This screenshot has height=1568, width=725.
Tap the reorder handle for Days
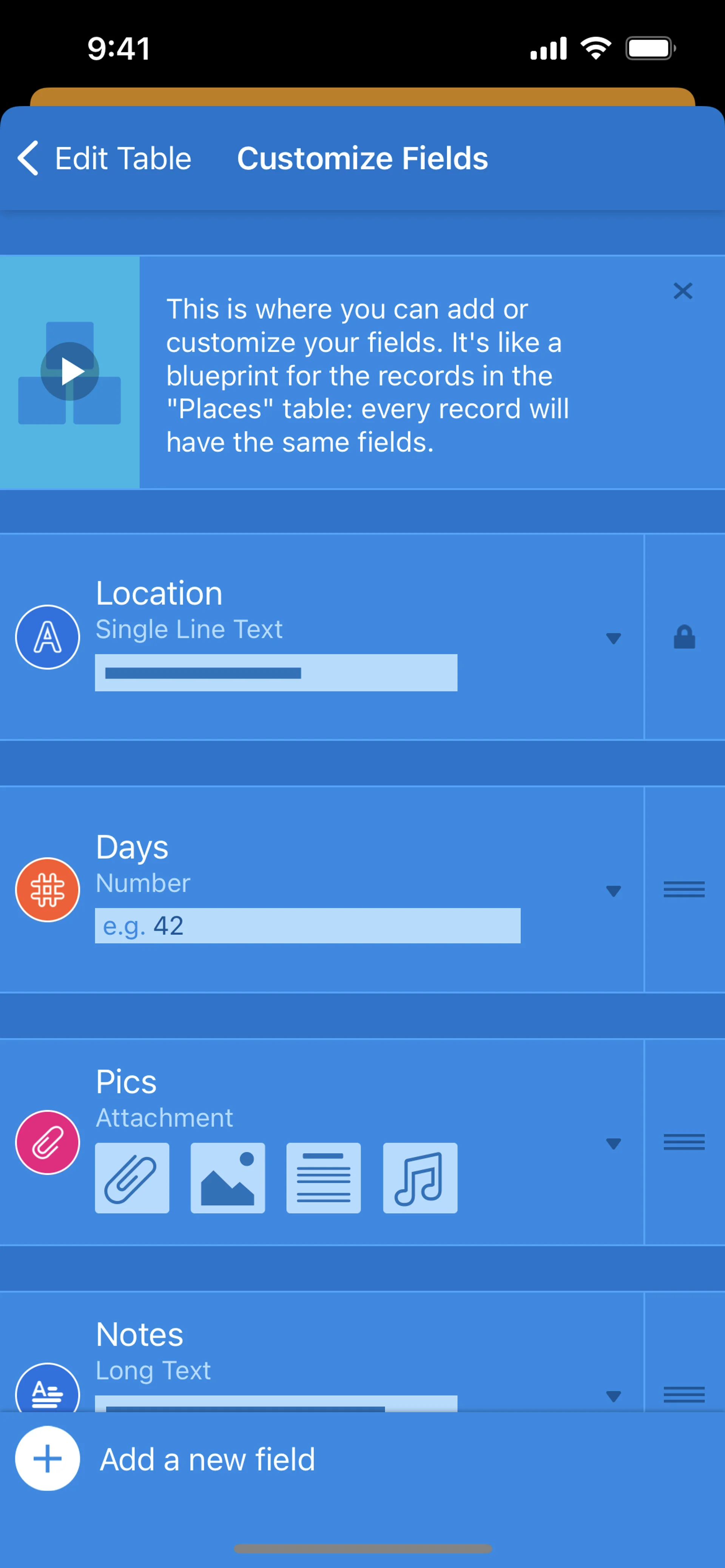tap(683, 889)
